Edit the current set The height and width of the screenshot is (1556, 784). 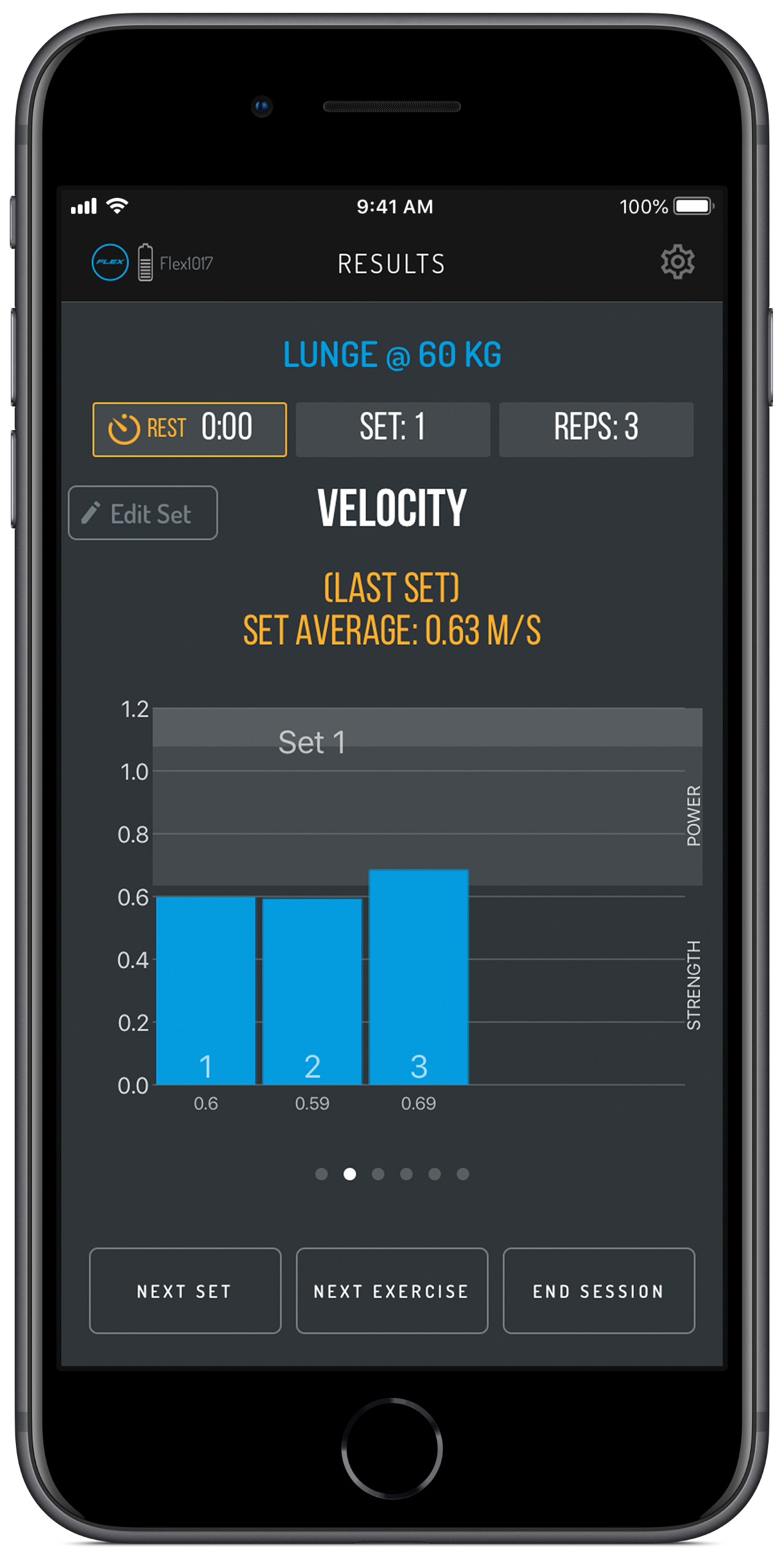(x=143, y=513)
